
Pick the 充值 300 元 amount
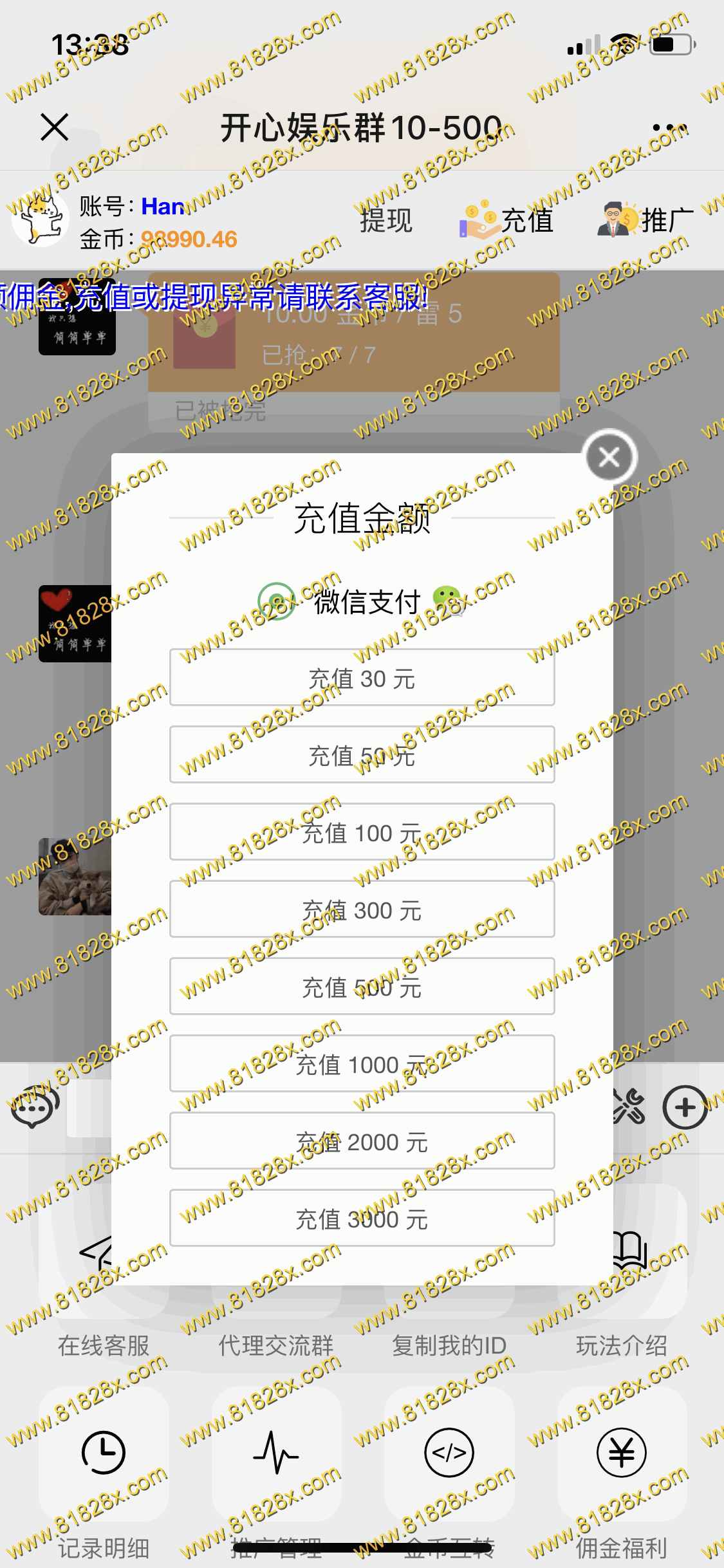coord(362,910)
